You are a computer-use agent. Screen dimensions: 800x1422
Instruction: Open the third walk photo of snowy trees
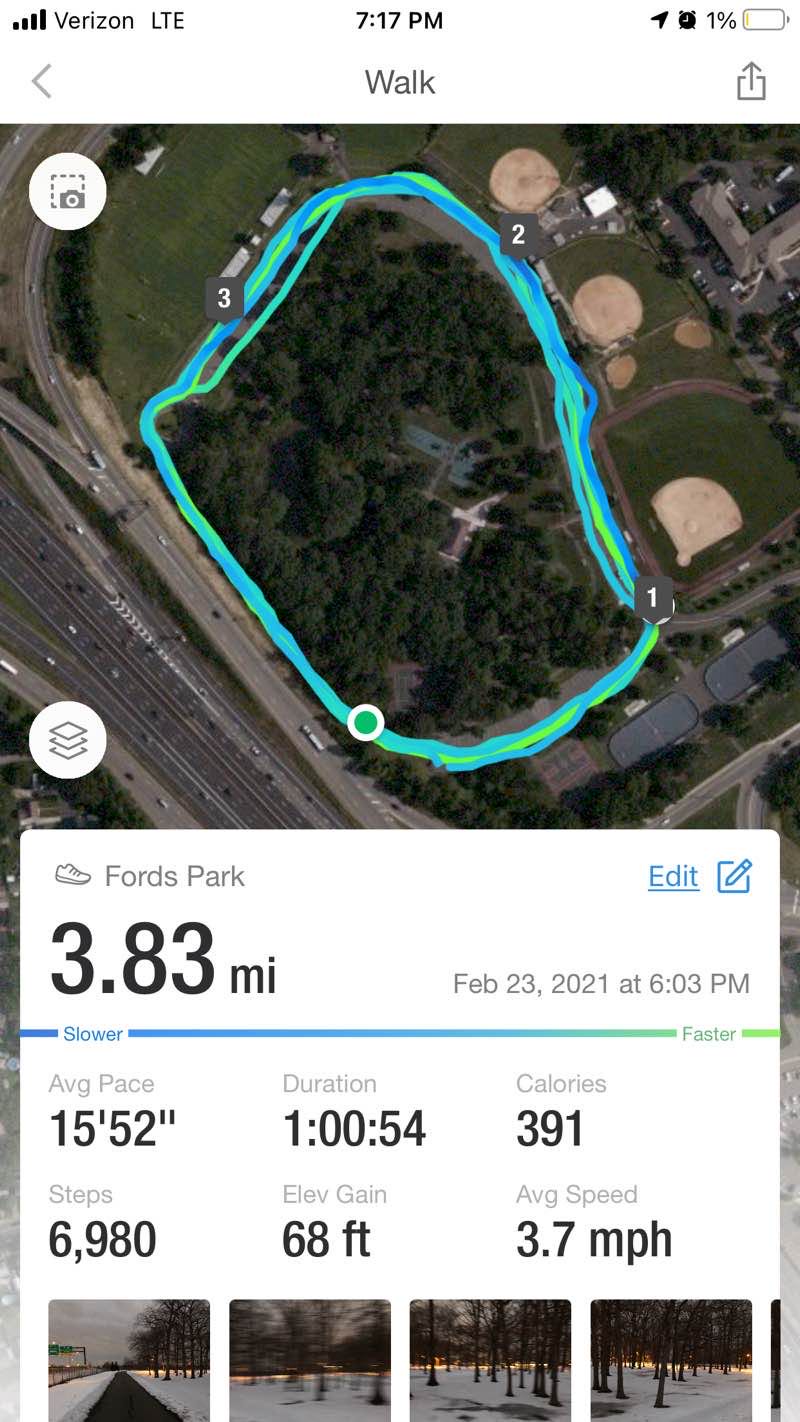[x=490, y=1360]
